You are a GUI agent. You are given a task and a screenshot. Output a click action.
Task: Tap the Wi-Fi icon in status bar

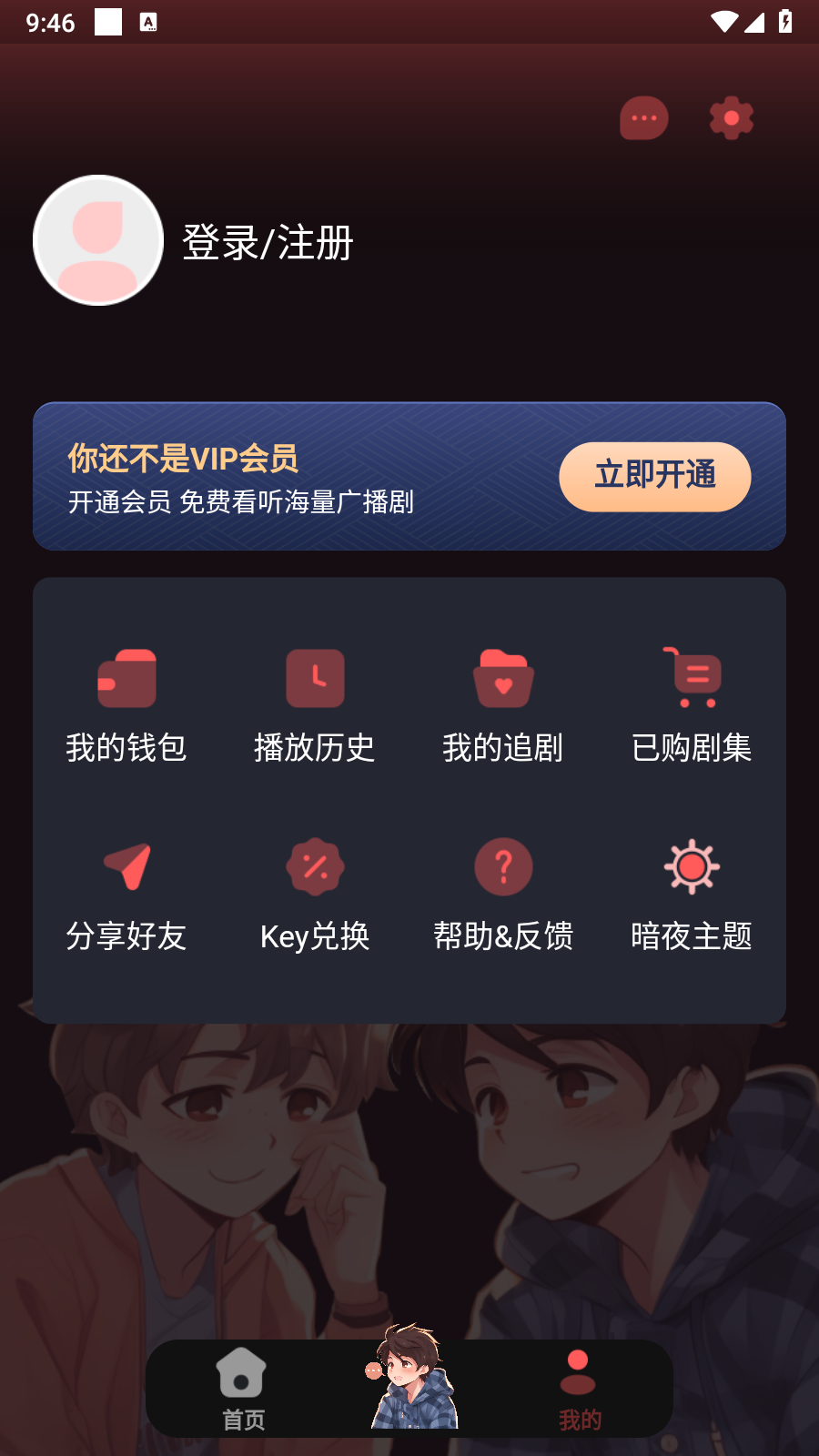point(723,24)
